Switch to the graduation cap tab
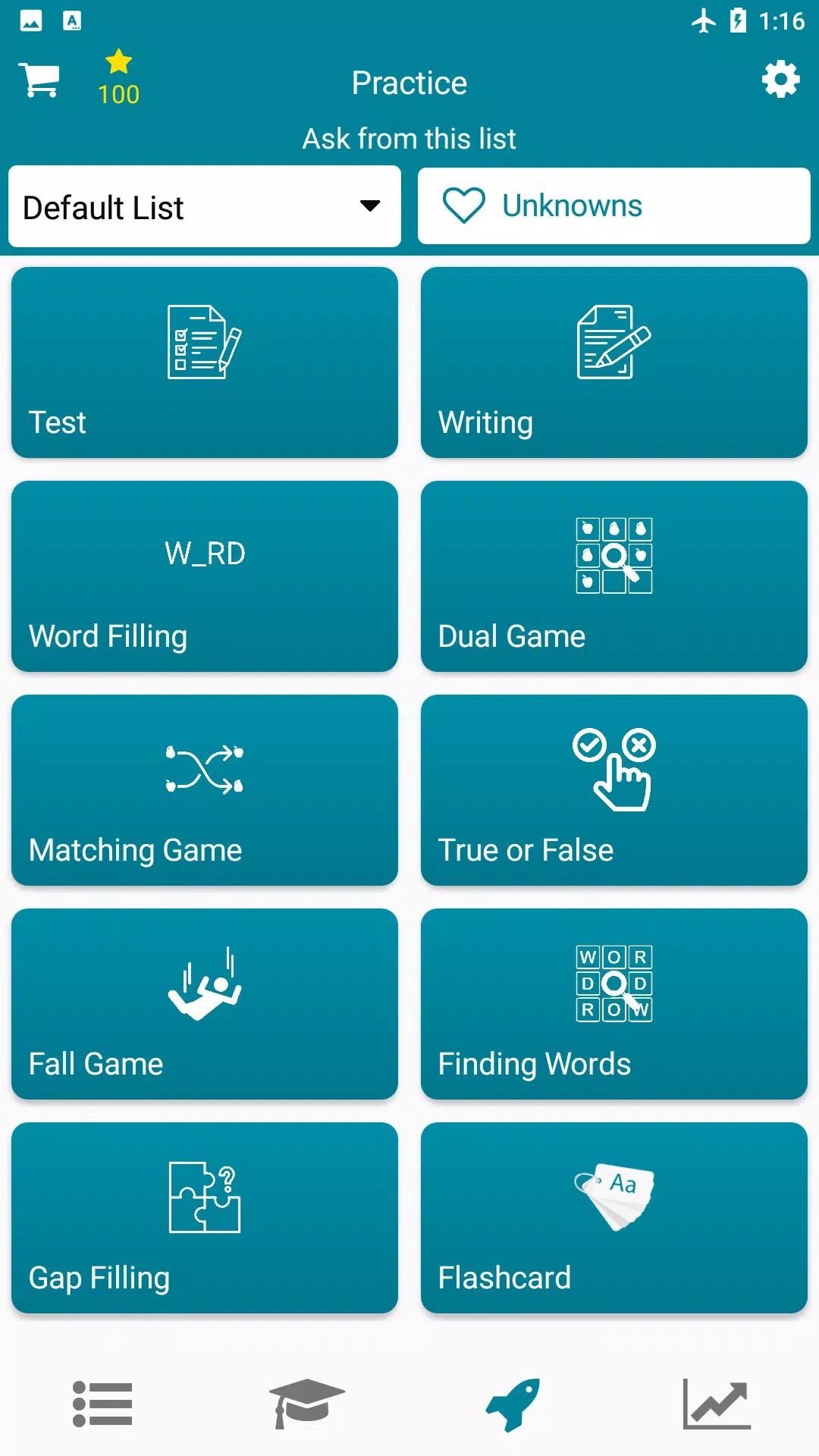 pyautogui.click(x=307, y=1404)
